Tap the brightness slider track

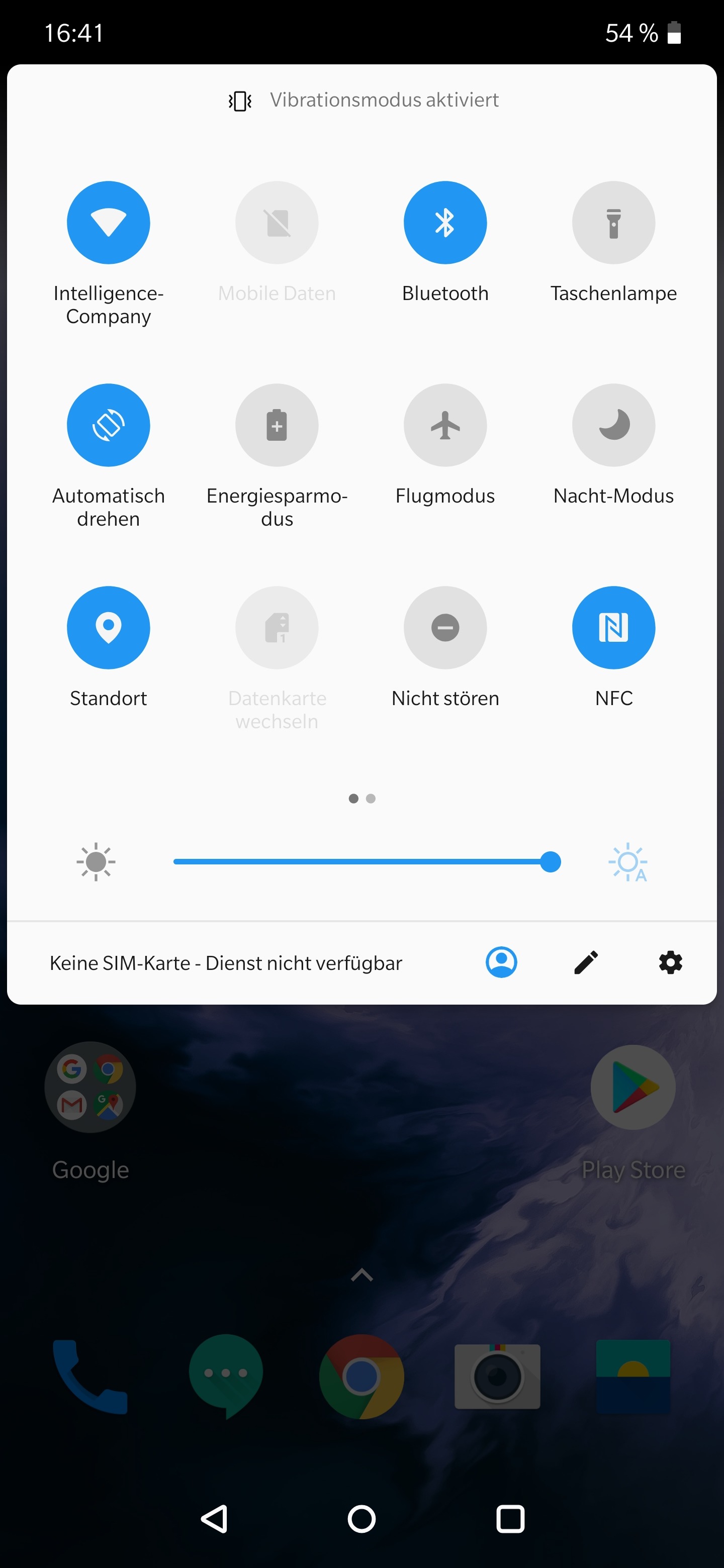click(x=359, y=862)
